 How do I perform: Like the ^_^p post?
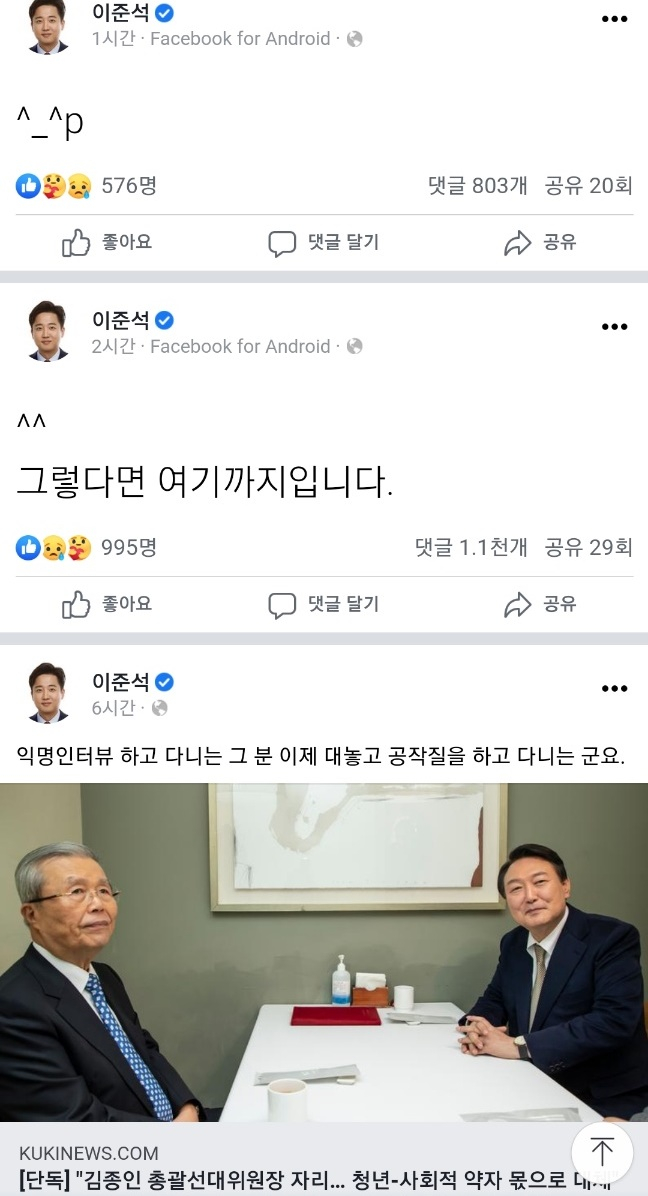click(108, 242)
